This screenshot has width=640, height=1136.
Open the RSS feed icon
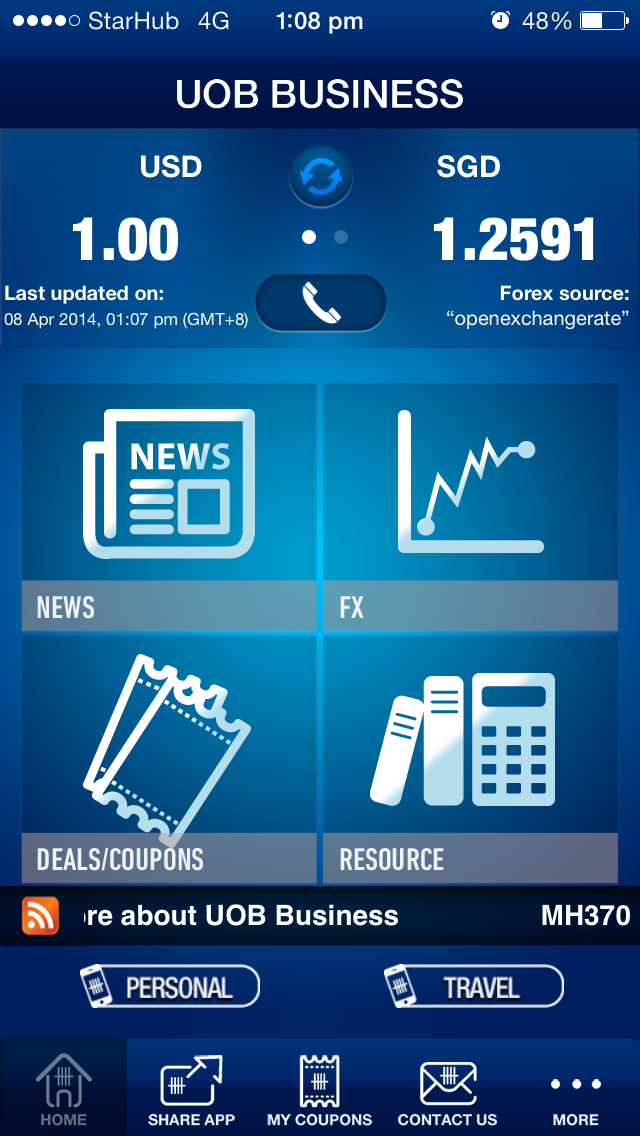click(41, 915)
